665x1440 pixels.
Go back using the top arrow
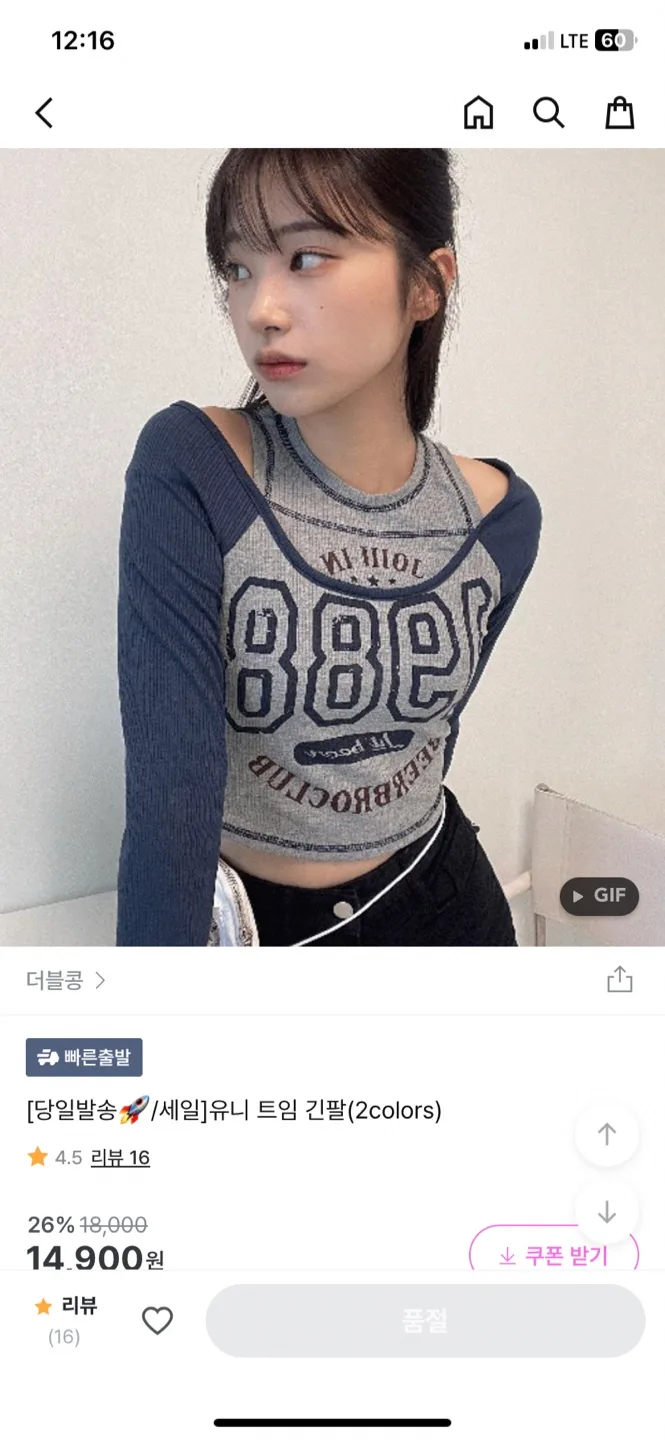tap(44, 113)
